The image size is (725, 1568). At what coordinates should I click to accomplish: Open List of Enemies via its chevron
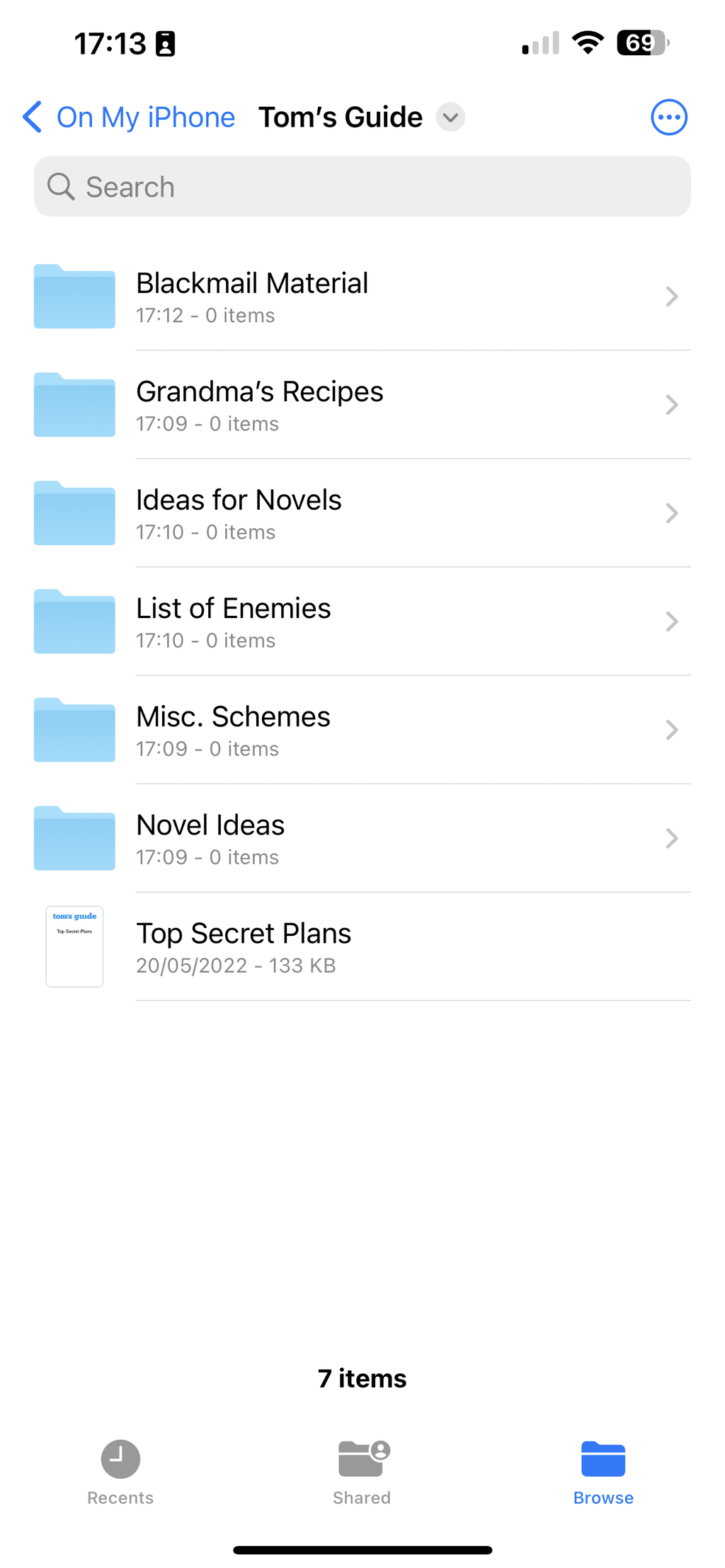tap(671, 622)
